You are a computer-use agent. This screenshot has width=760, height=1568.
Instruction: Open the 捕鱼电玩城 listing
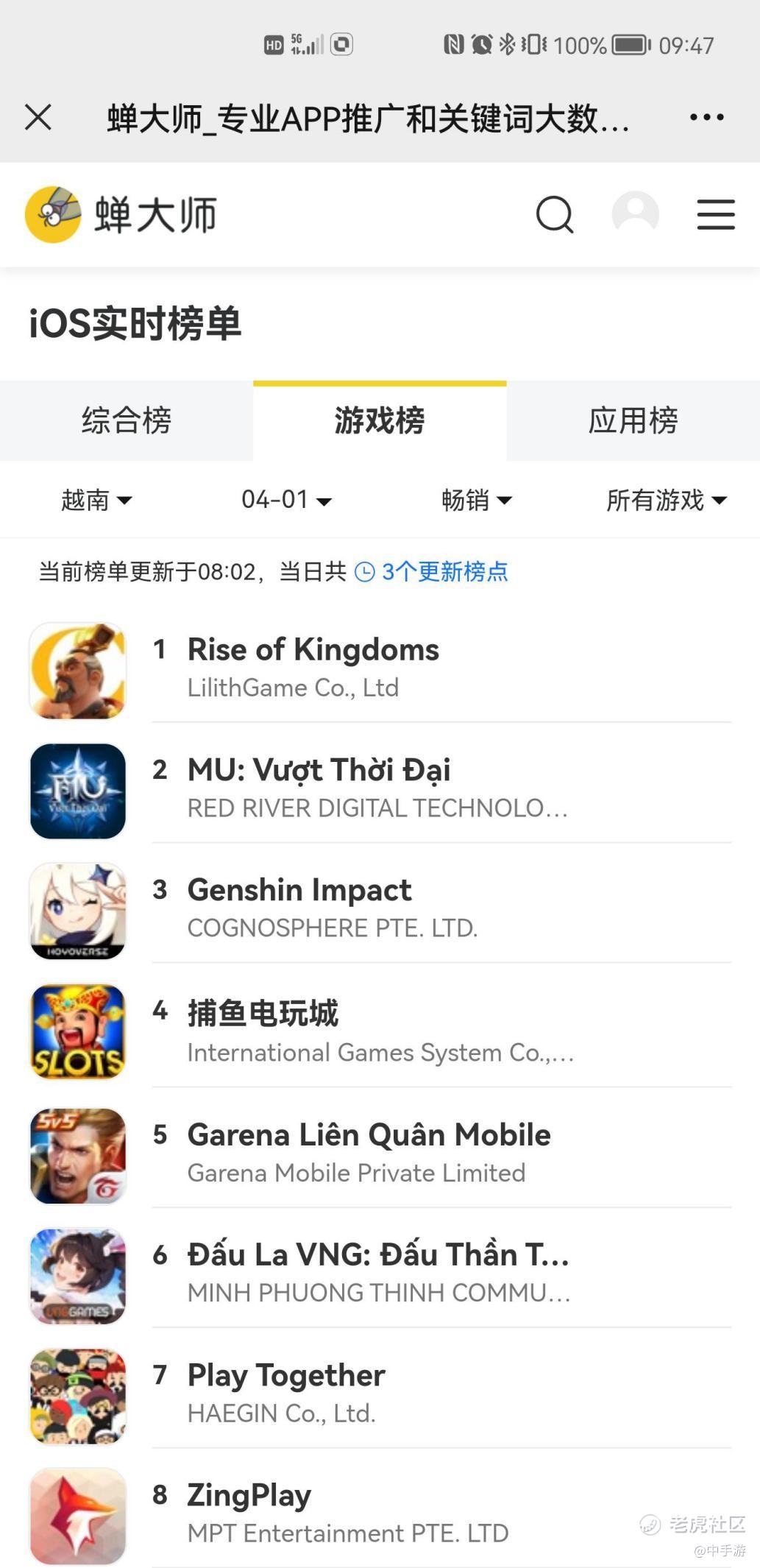pos(263,1014)
